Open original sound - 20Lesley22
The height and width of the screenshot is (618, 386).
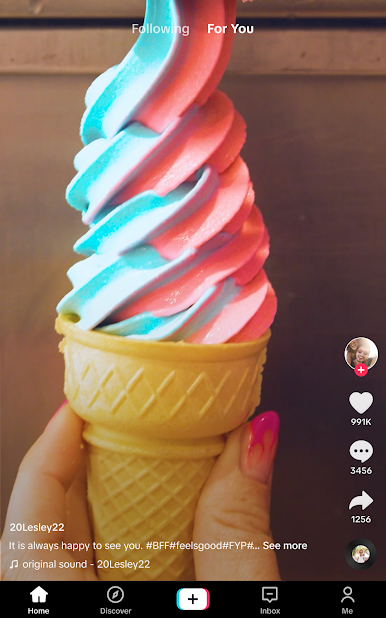tap(80, 564)
